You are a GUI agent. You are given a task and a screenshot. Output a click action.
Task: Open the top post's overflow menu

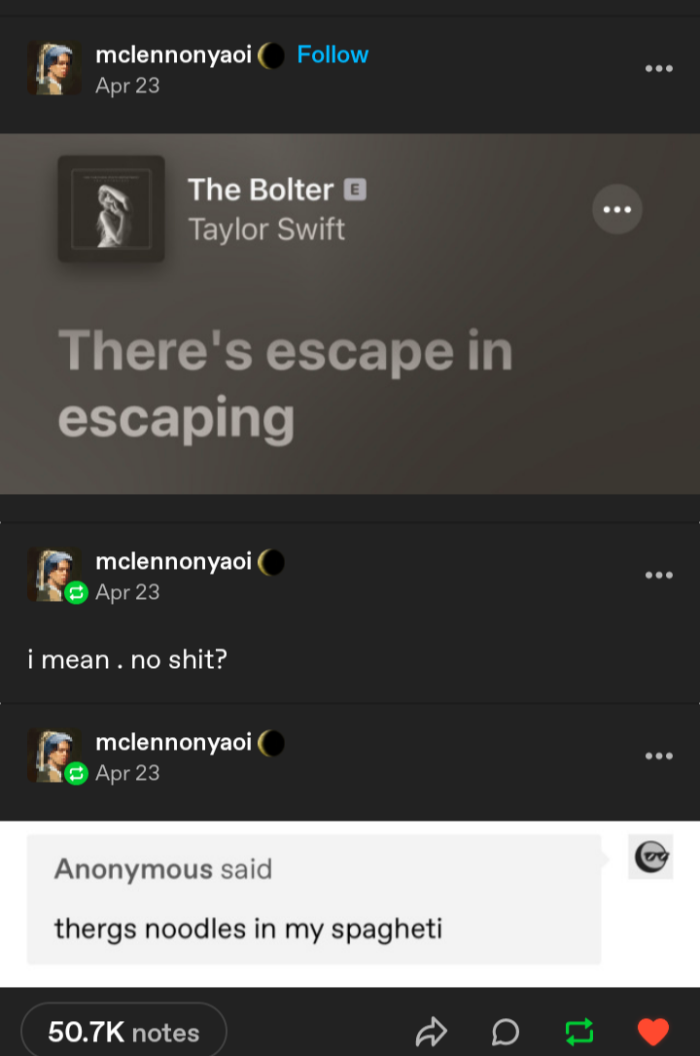[x=658, y=69]
